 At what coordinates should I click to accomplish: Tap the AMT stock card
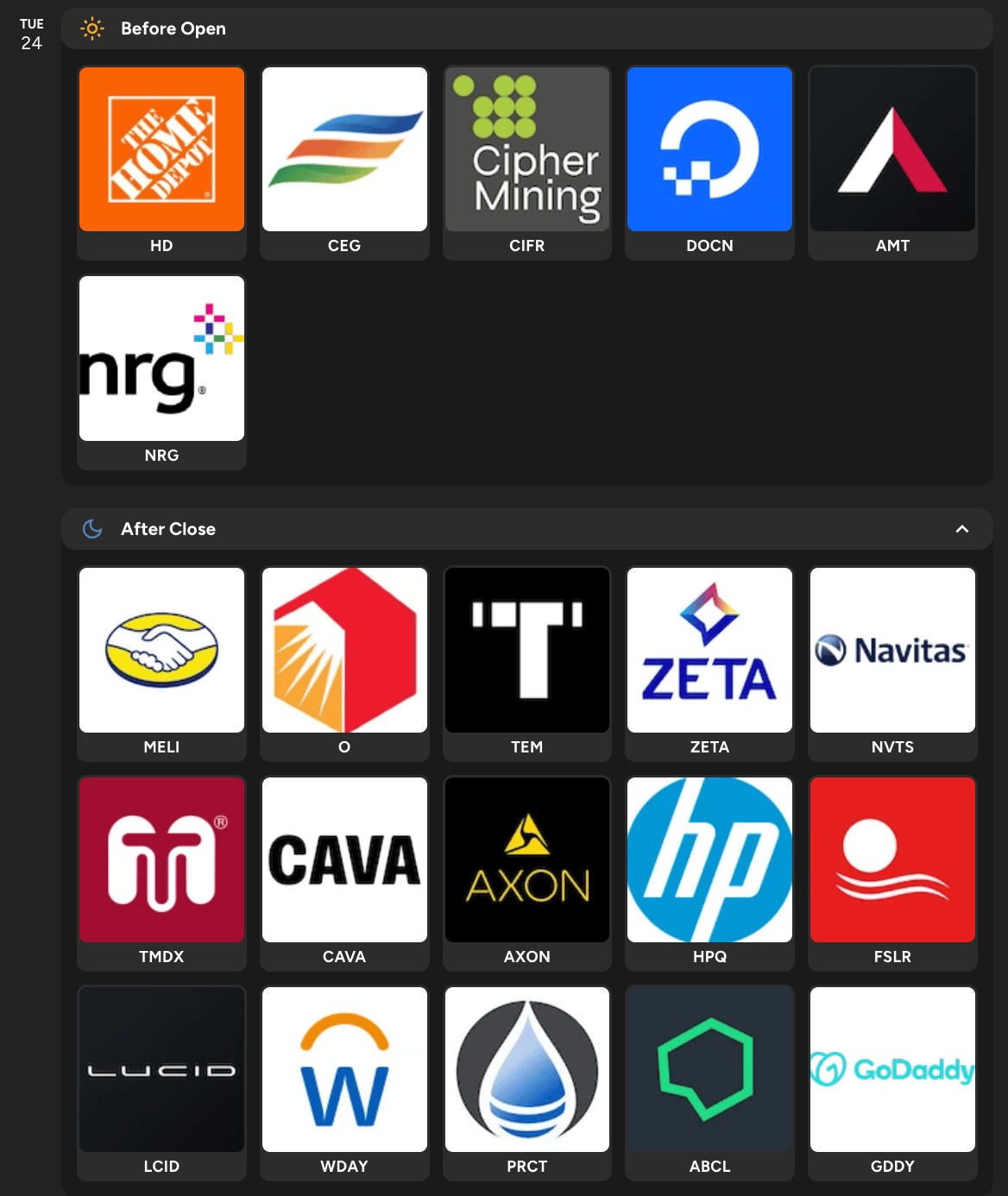892,150
